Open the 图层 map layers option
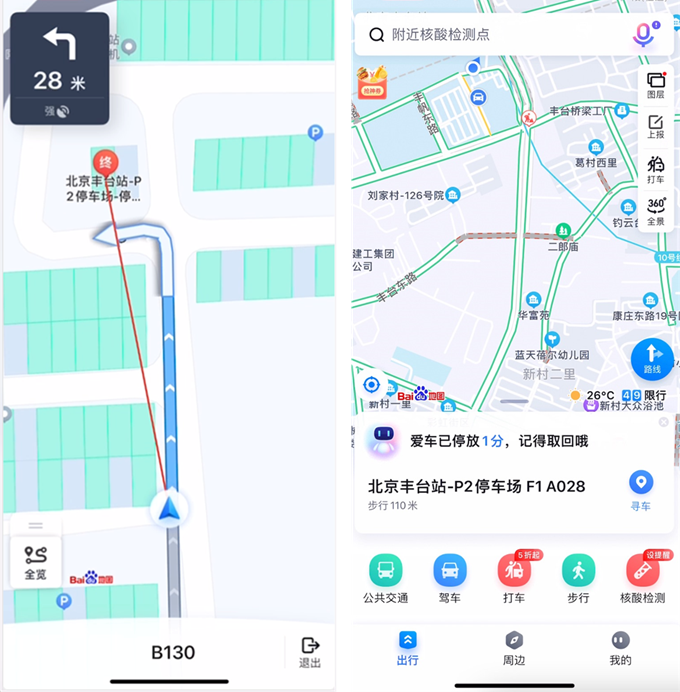Viewport: 680px width, 692px height. point(656,85)
